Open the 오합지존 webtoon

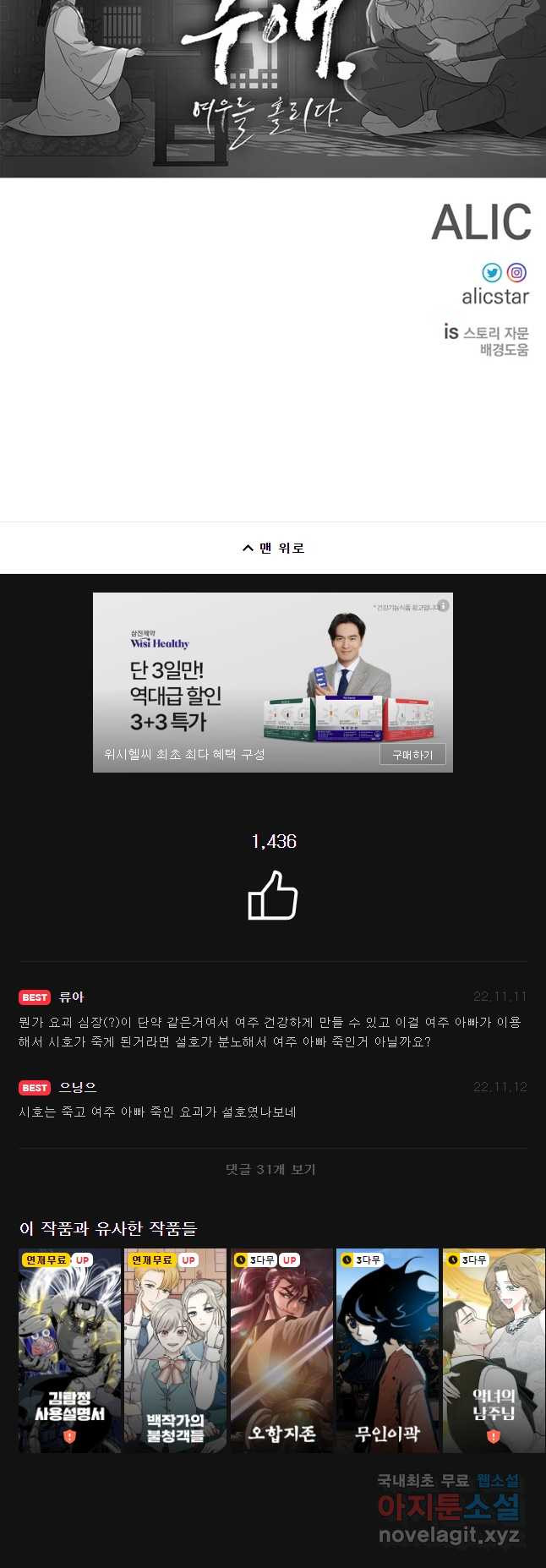tap(281, 1350)
